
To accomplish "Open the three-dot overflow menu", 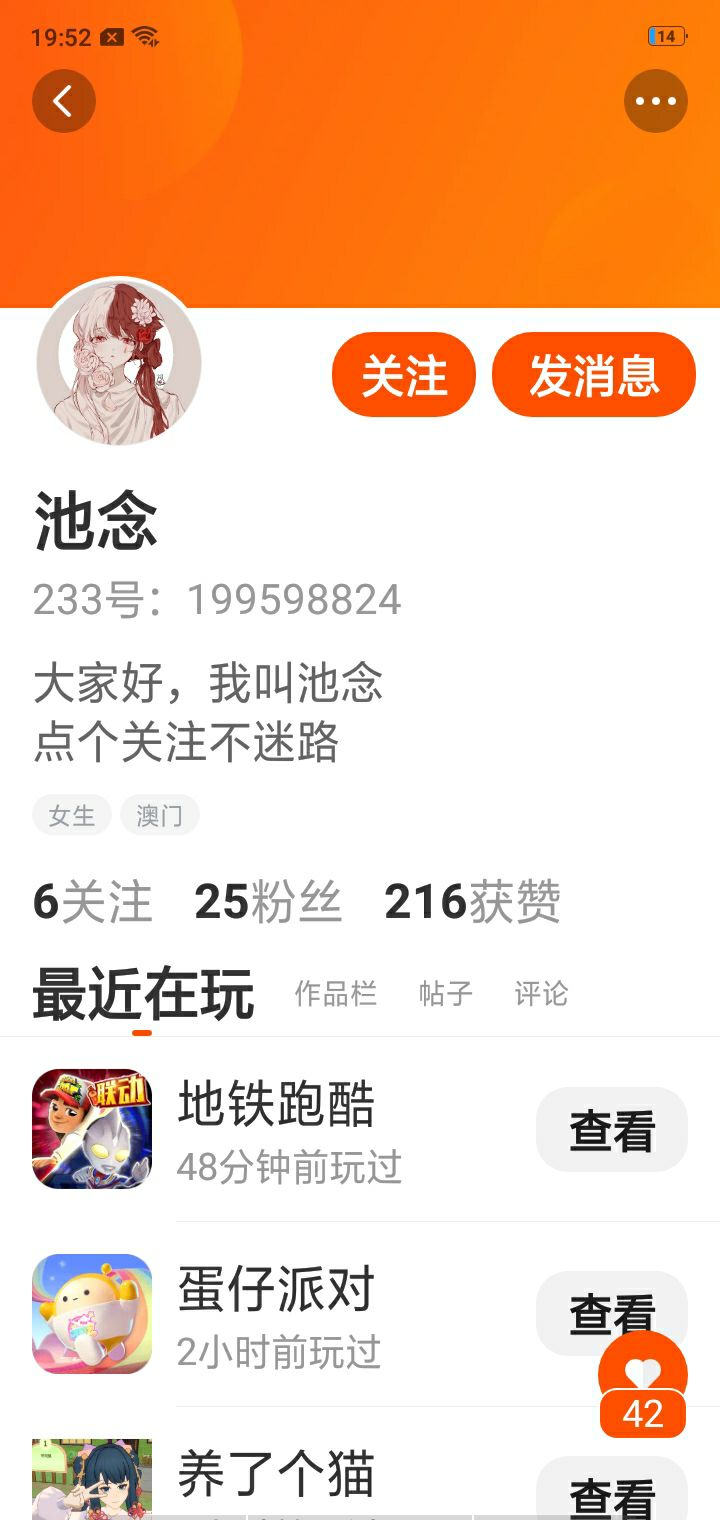I will (x=656, y=101).
